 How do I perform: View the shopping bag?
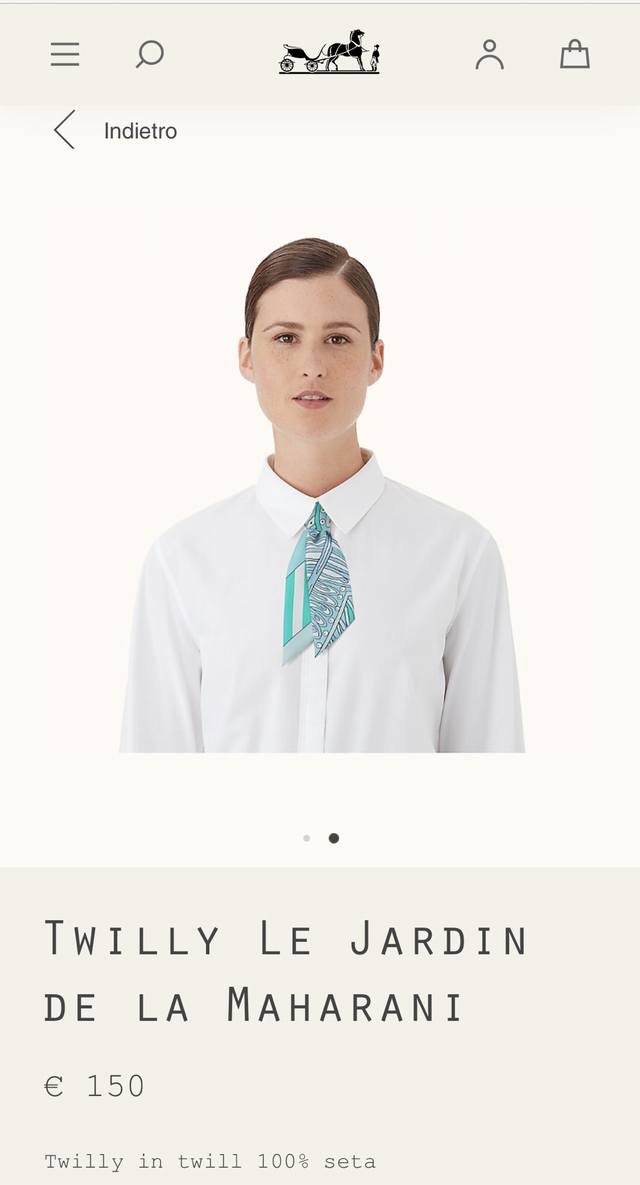[574, 54]
